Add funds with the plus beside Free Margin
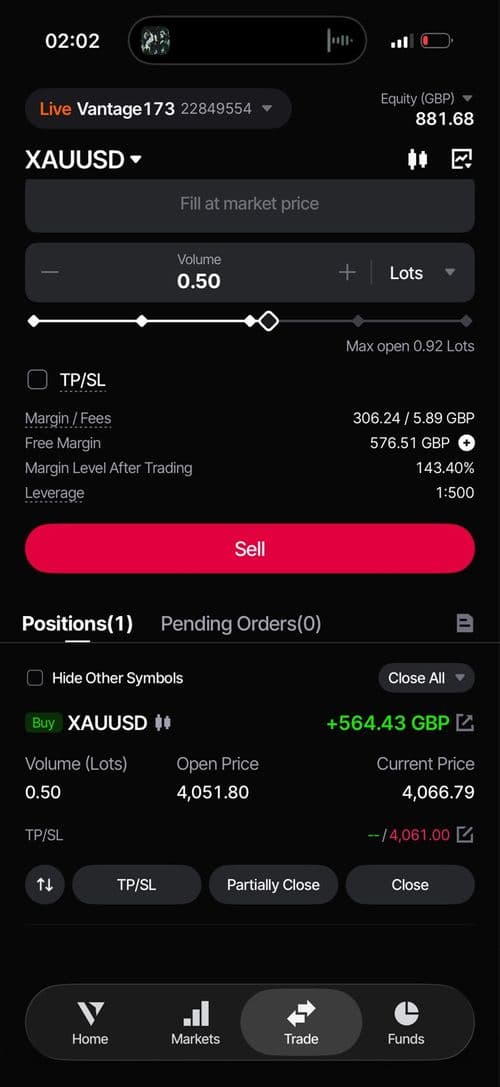This screenshot has width=500, height=1087. point(467,443)
